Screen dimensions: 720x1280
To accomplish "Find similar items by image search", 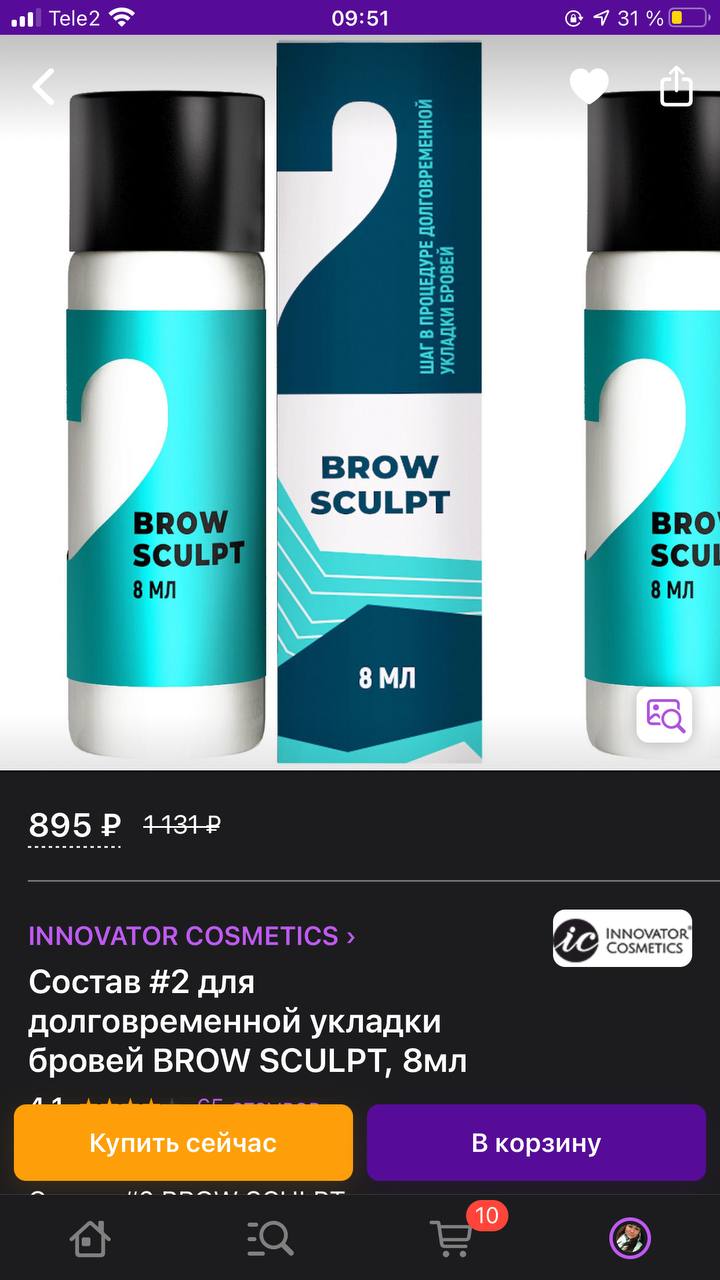I will click(x=664, y=714).
